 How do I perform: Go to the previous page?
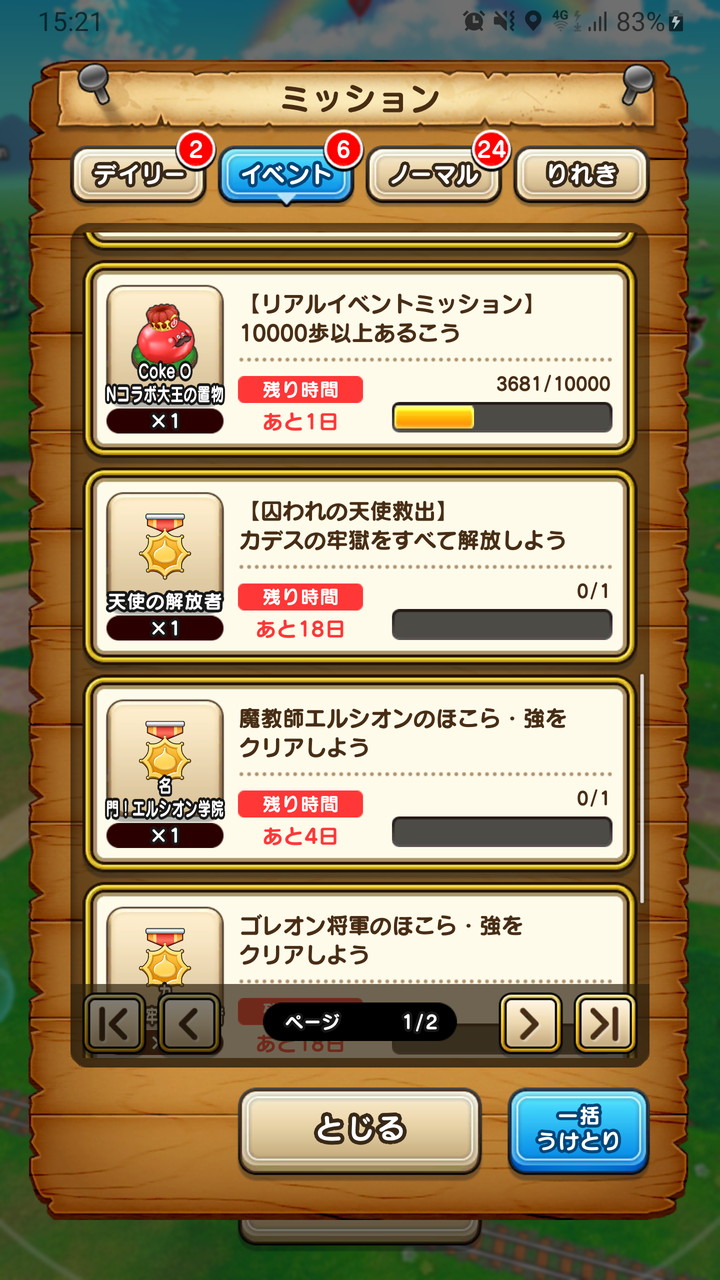189,1023
